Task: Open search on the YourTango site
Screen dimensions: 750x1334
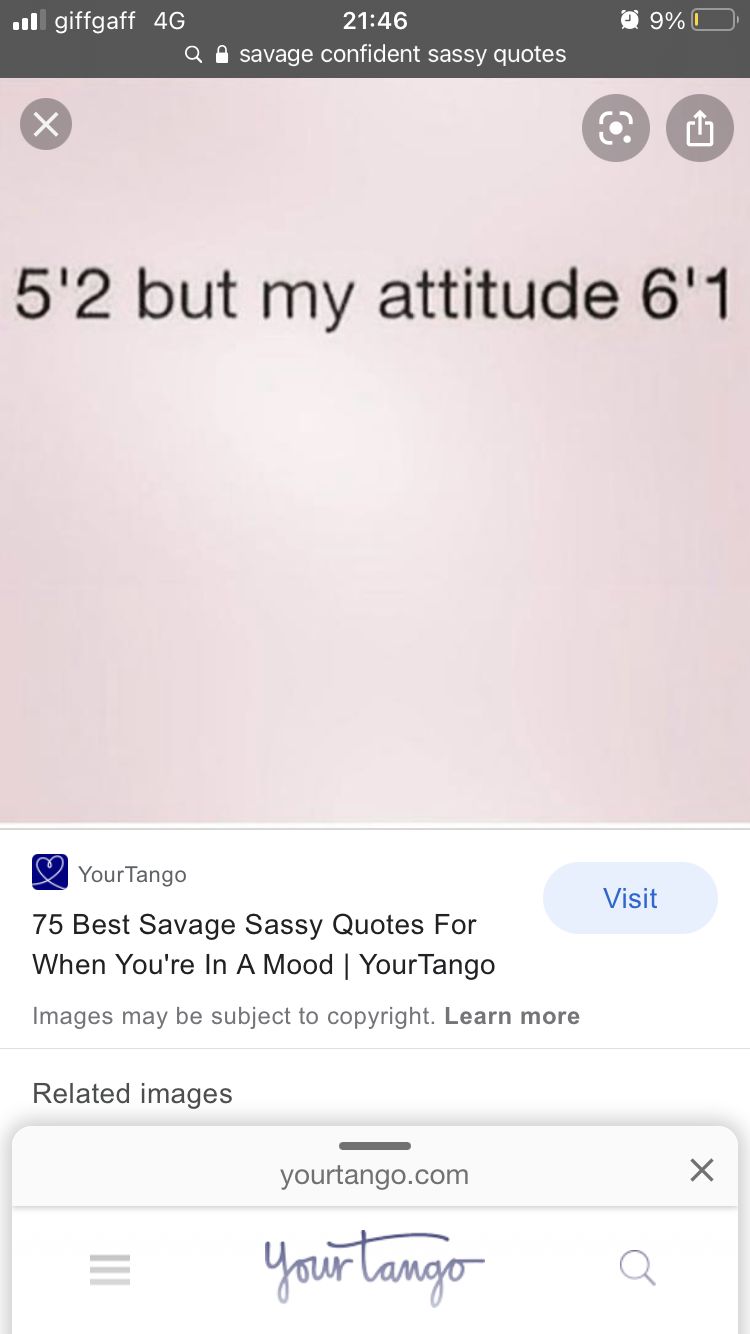Action: coord(637,1268)
